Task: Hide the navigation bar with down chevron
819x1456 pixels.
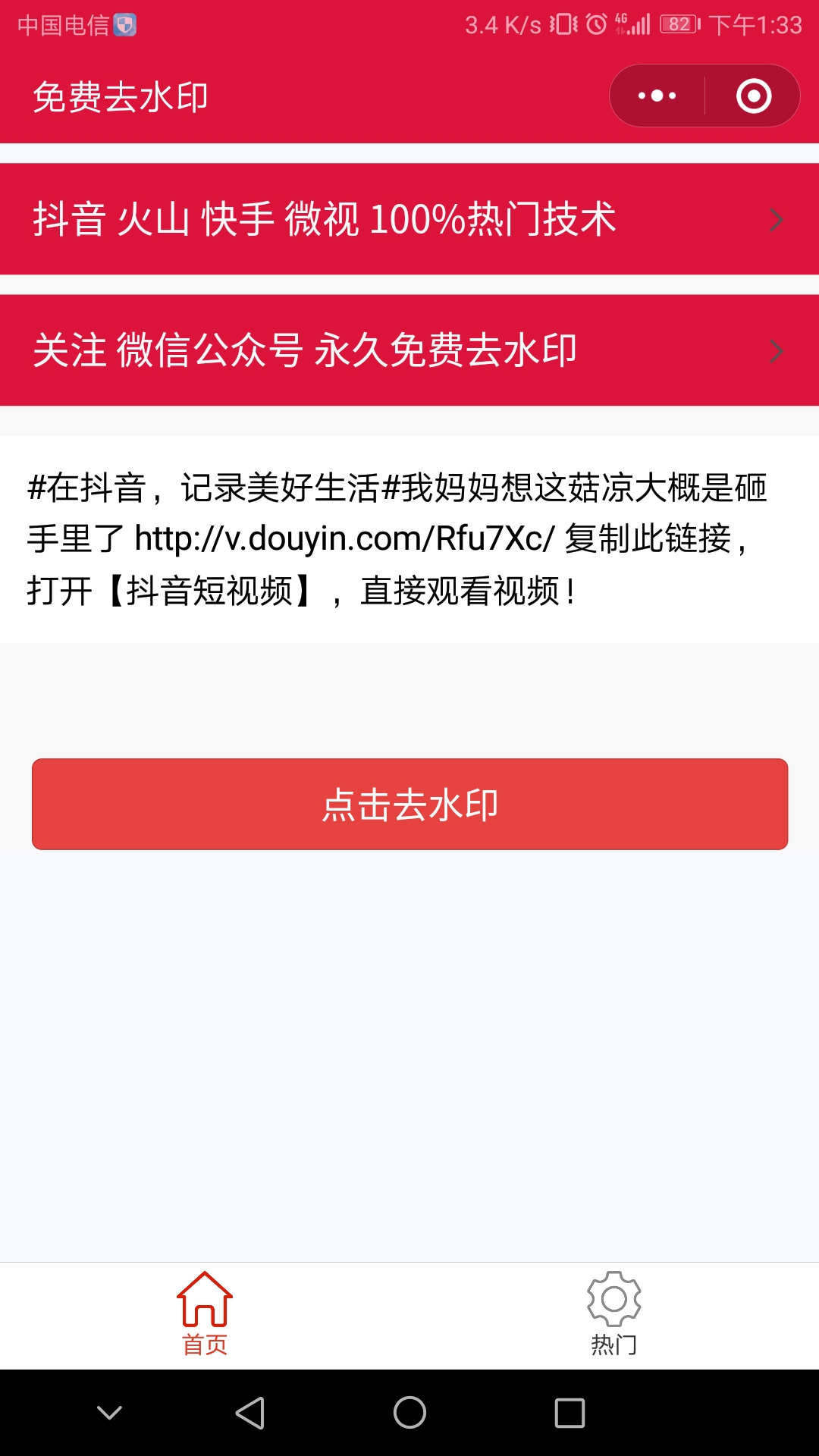Action: (x=110, y=1412)
